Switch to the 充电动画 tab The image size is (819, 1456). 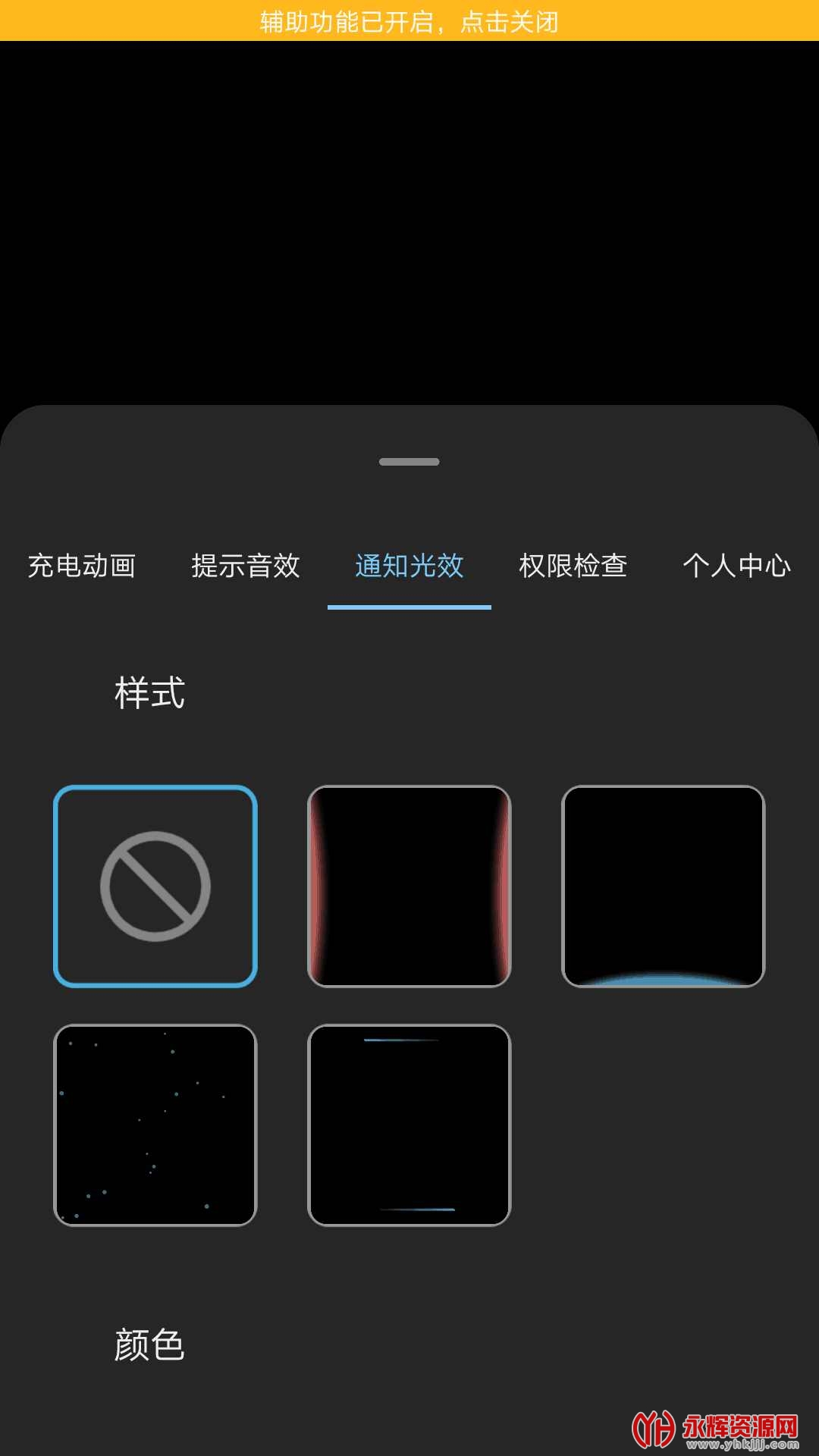(x=82, y=566)
